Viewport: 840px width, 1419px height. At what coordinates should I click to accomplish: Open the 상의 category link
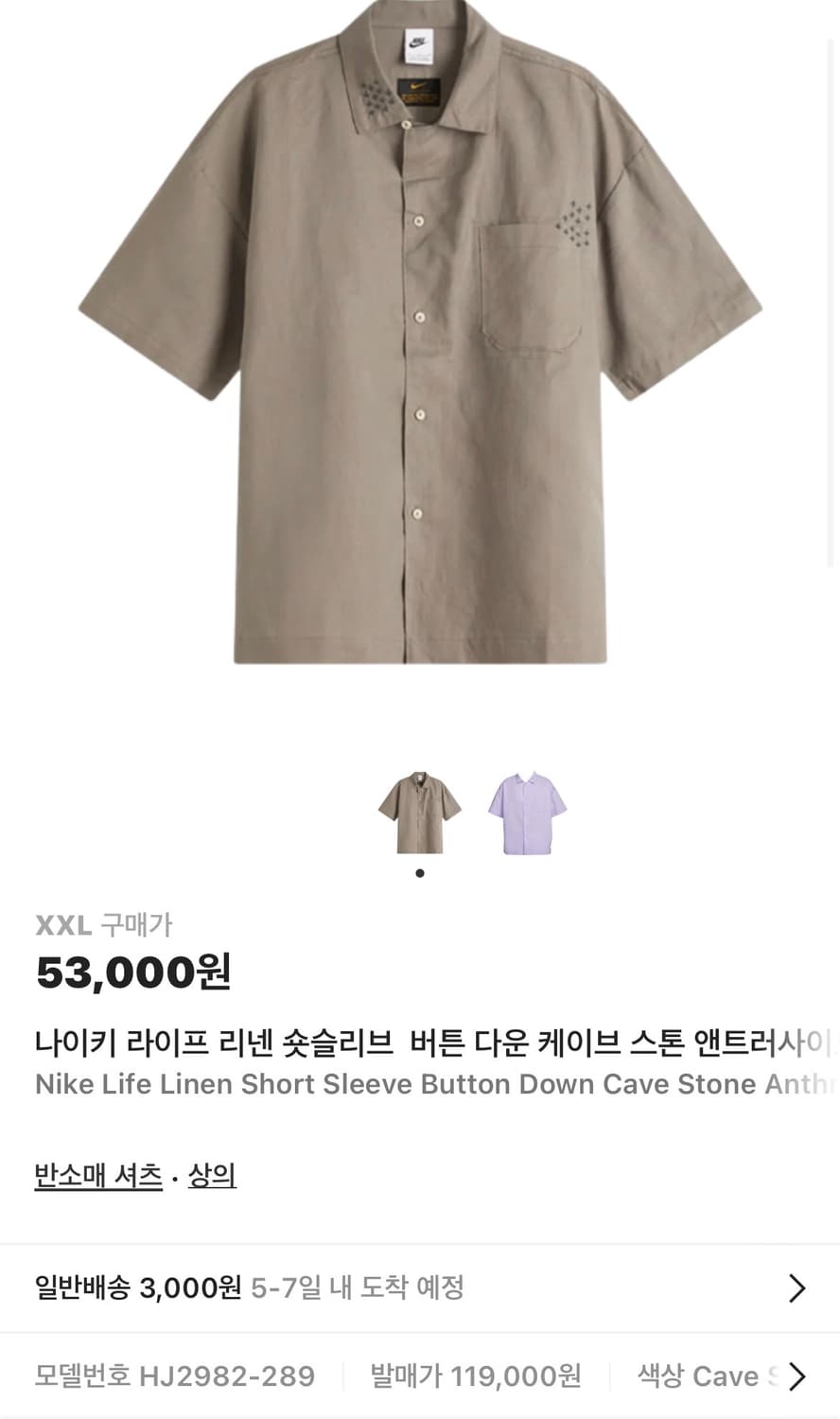point(212,1175)
